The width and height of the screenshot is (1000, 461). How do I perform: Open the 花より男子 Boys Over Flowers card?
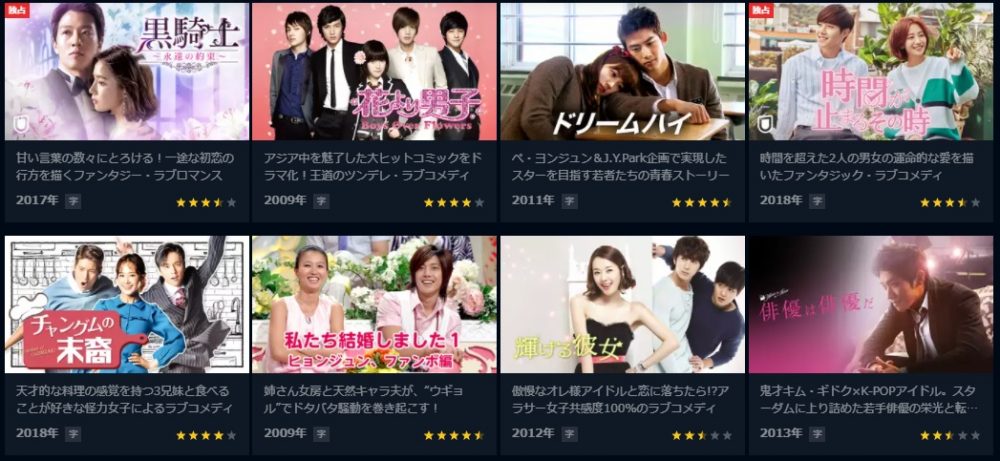coord(374,72)
